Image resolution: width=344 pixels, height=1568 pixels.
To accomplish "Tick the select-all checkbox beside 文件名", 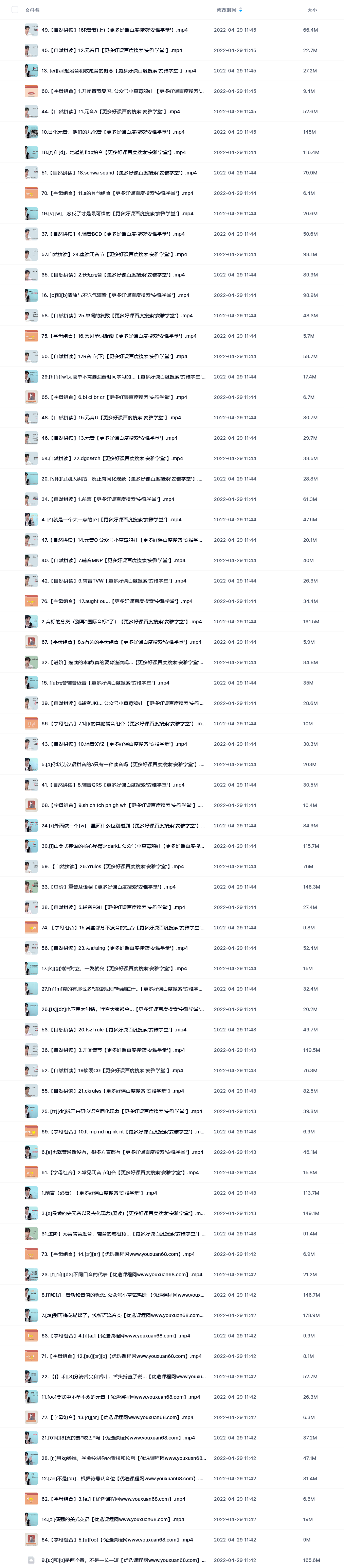I will 15,10.
